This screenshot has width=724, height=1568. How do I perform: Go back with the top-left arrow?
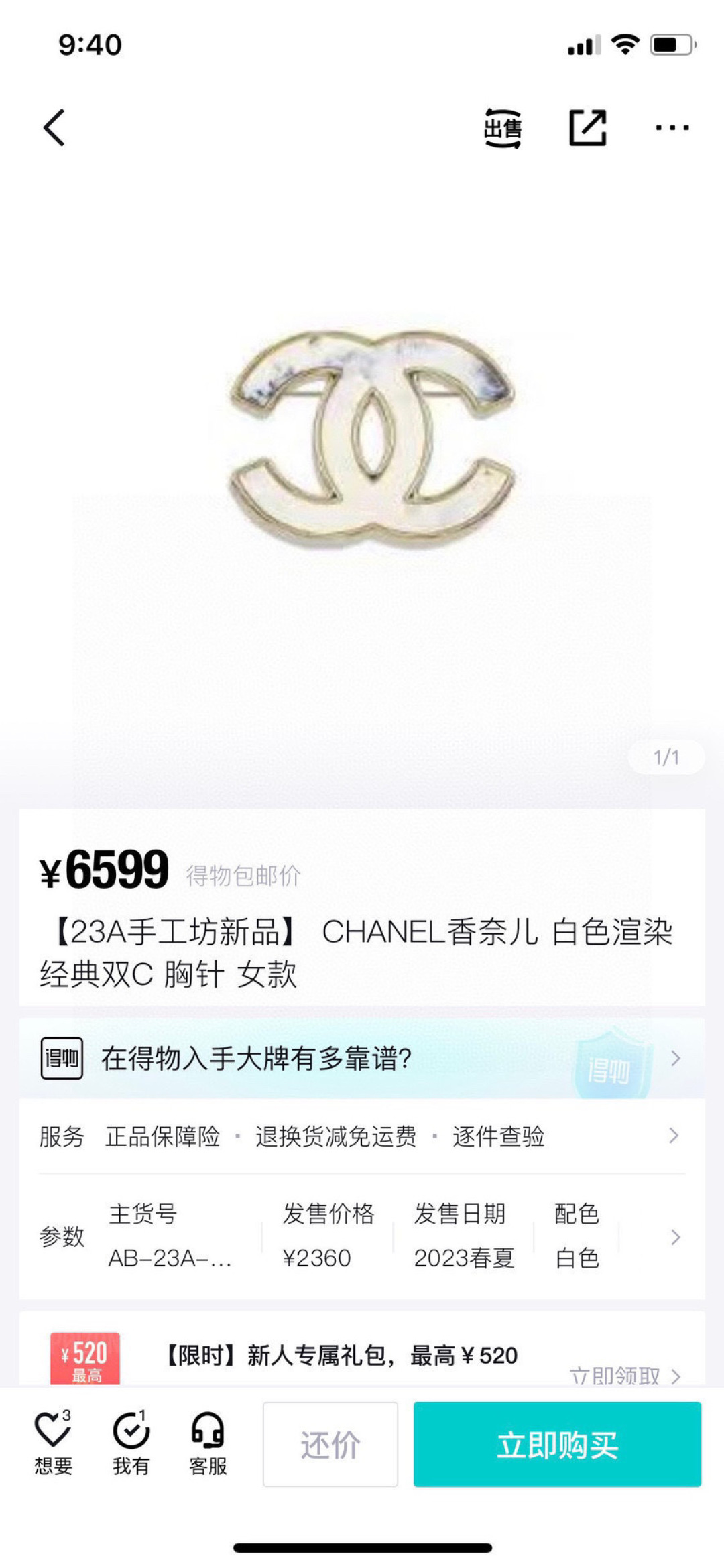pos(54,127)
